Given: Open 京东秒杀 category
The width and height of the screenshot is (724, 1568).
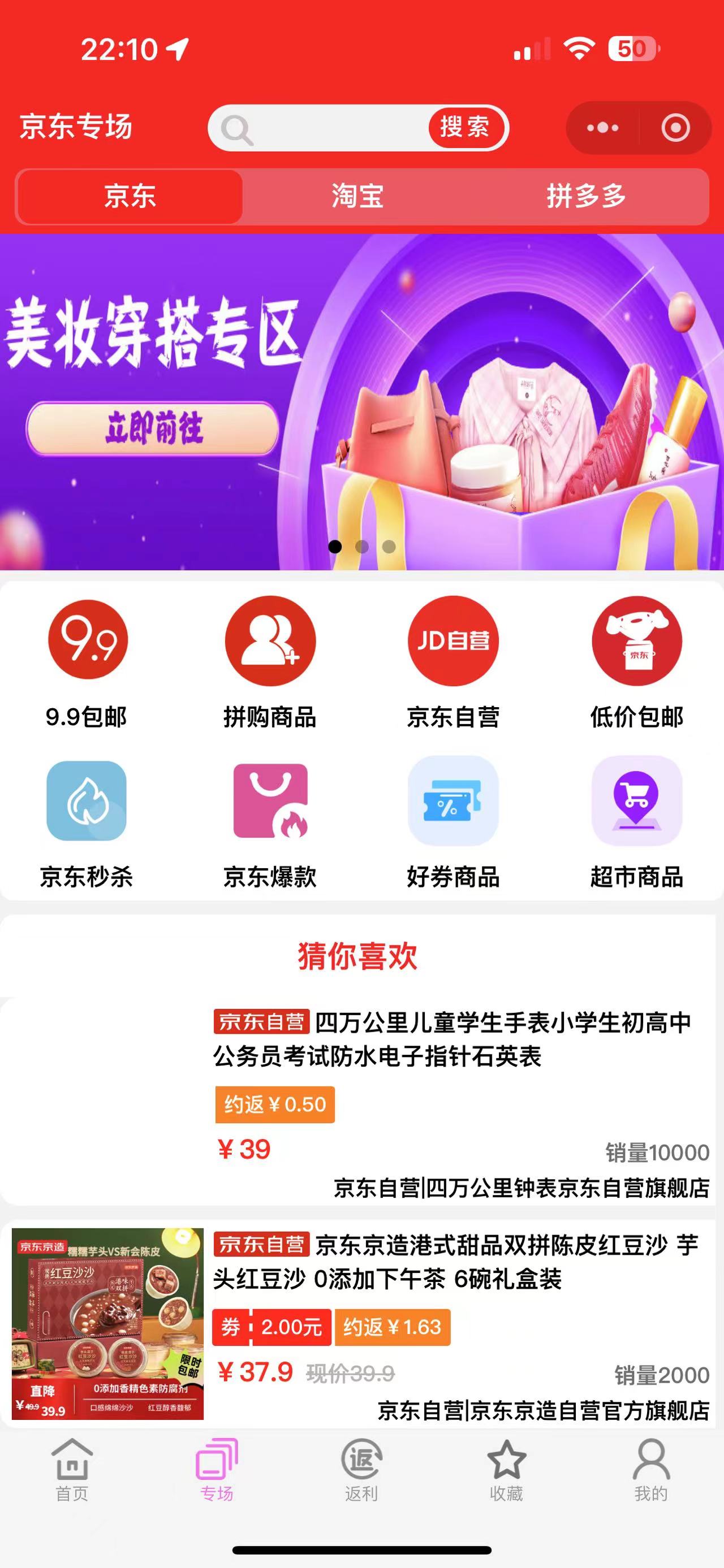Looking at the screenshot, I should pos(87,822).
